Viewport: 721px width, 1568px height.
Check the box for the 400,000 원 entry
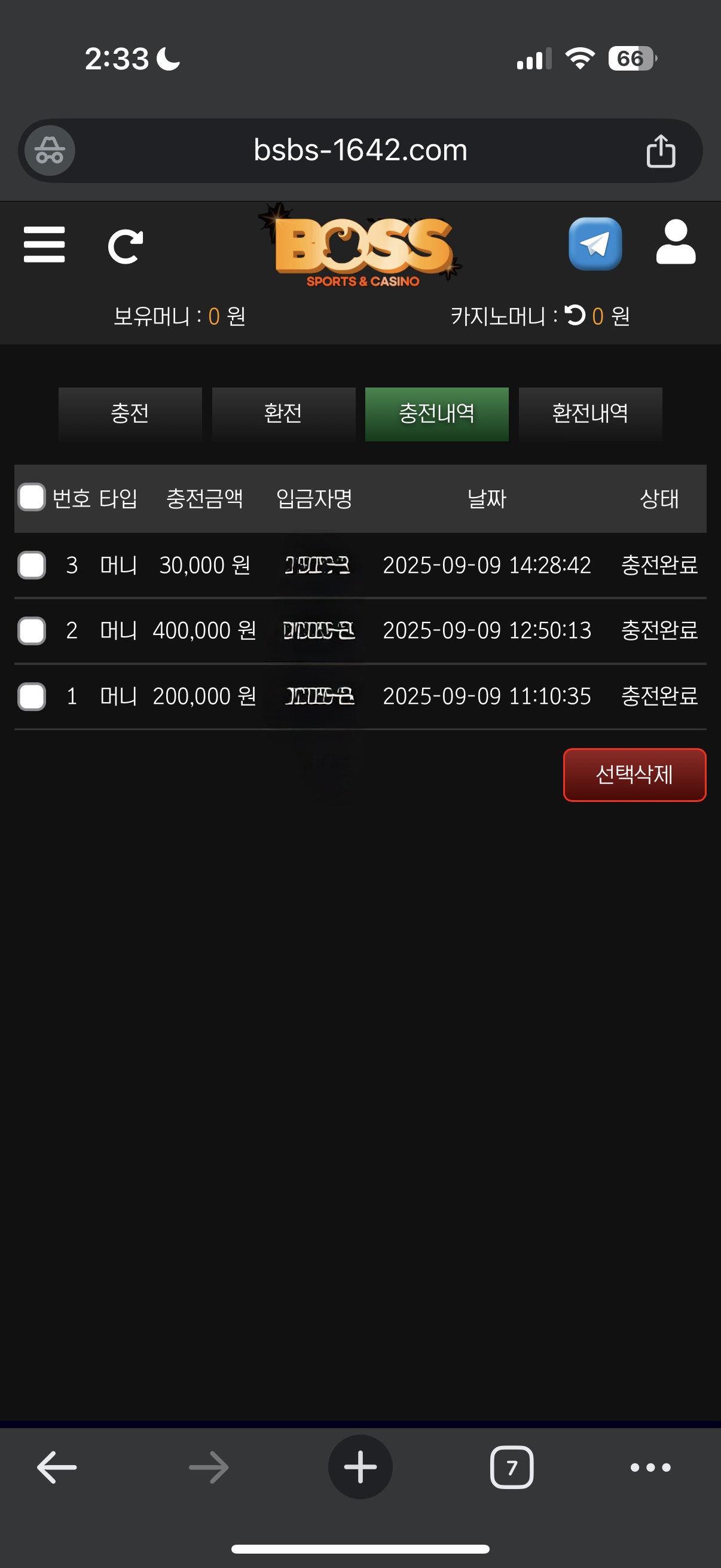[32, 630]
